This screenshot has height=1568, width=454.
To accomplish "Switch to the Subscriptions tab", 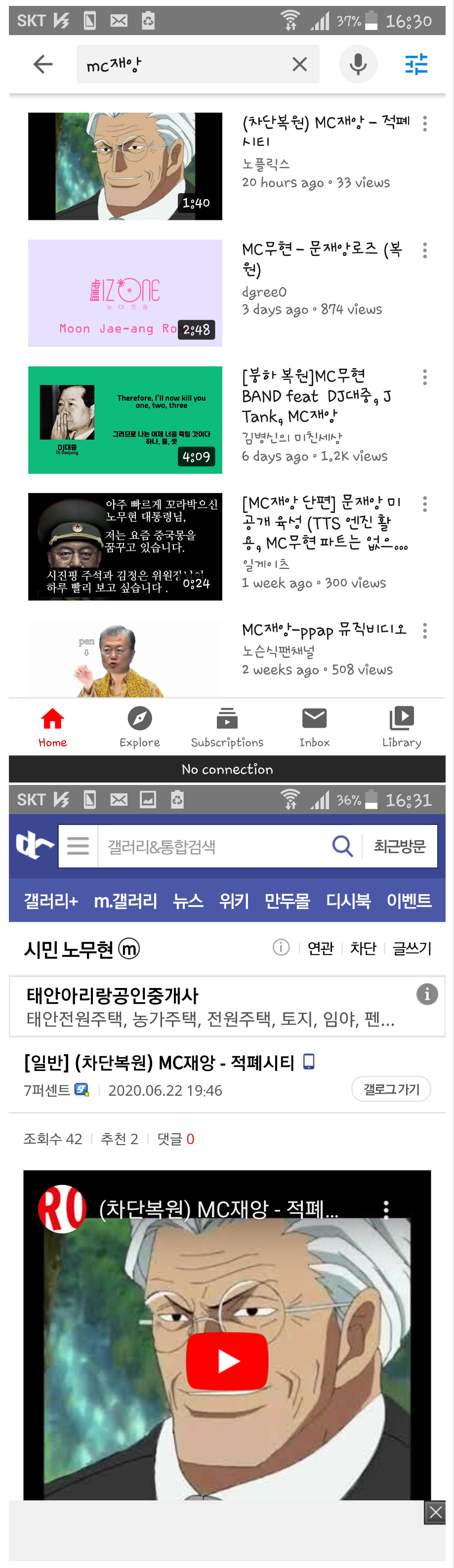I will coord(227,727).
